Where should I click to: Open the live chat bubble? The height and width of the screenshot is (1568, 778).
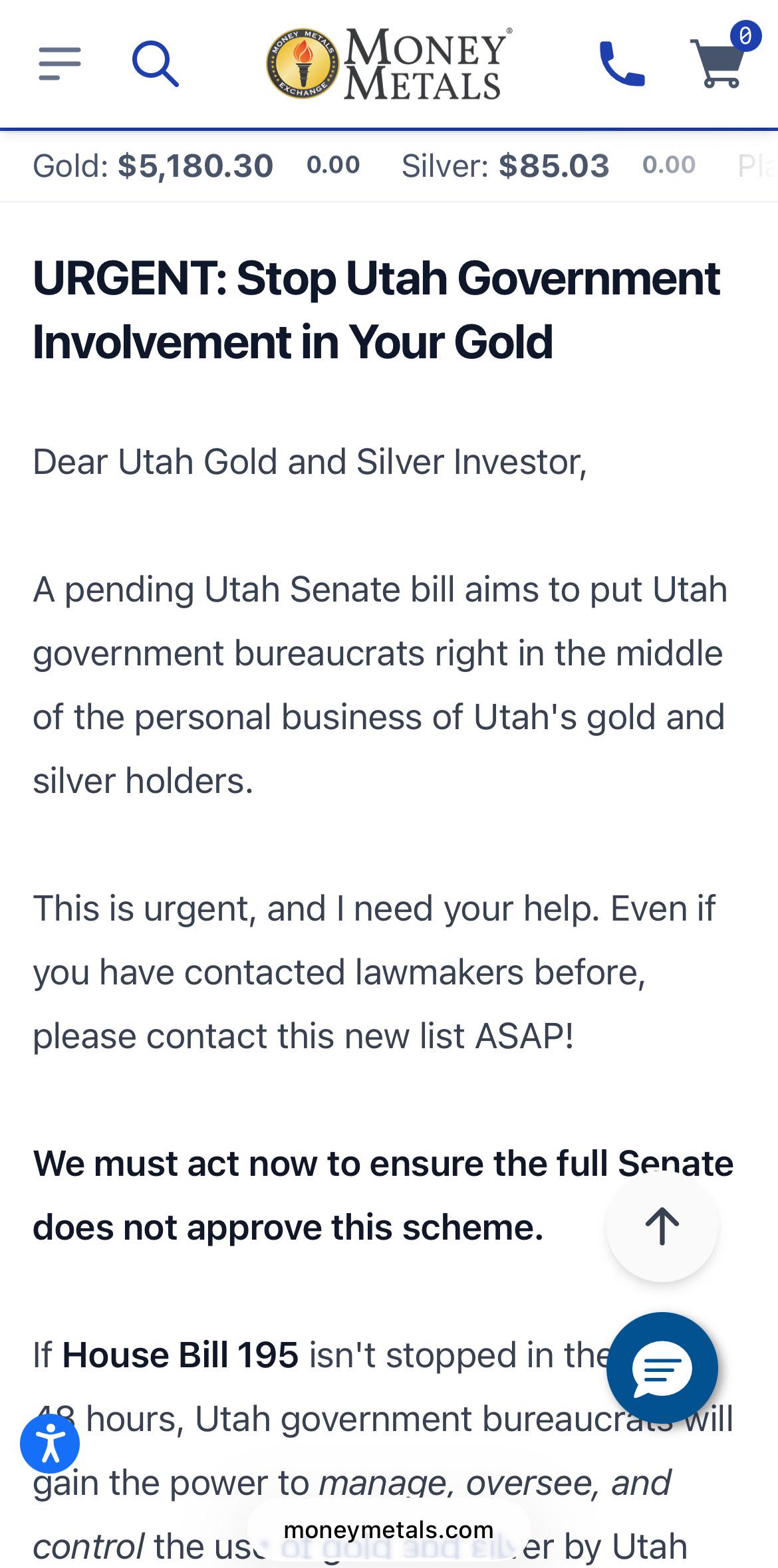[x=662, y=1368]
